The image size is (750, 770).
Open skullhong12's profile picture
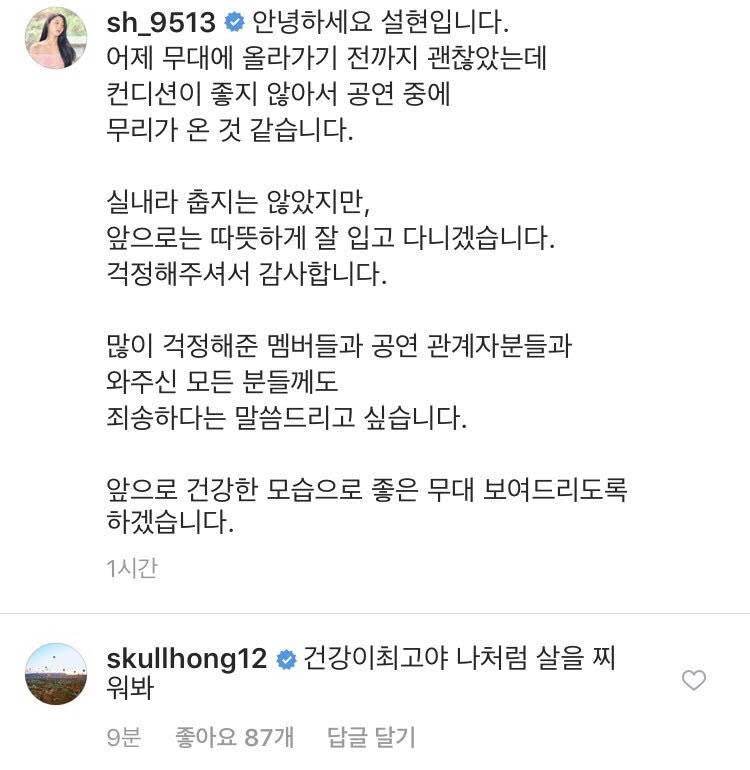tap(55, 674)
